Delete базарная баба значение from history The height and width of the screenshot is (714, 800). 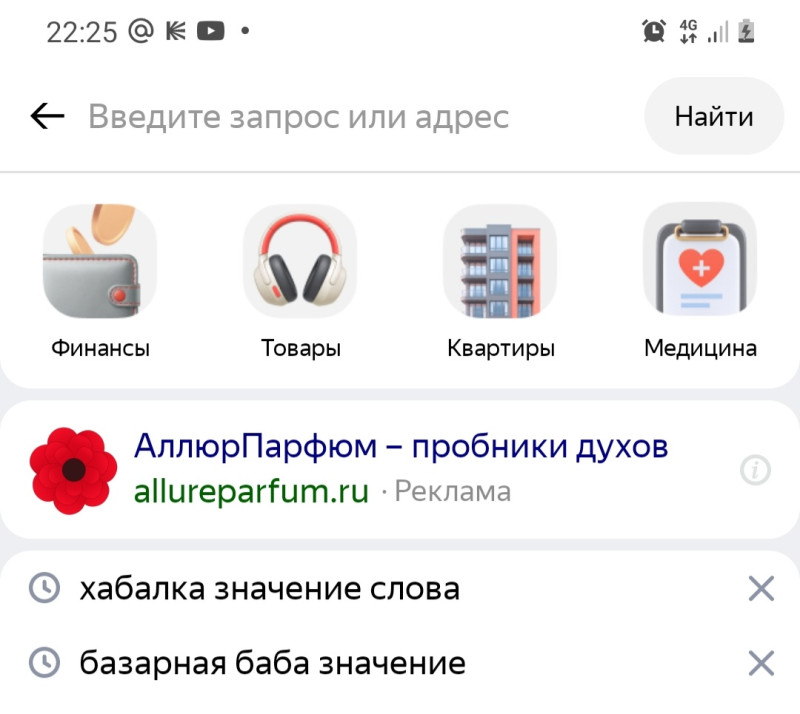pyautogui.click(x=761, y=663)
